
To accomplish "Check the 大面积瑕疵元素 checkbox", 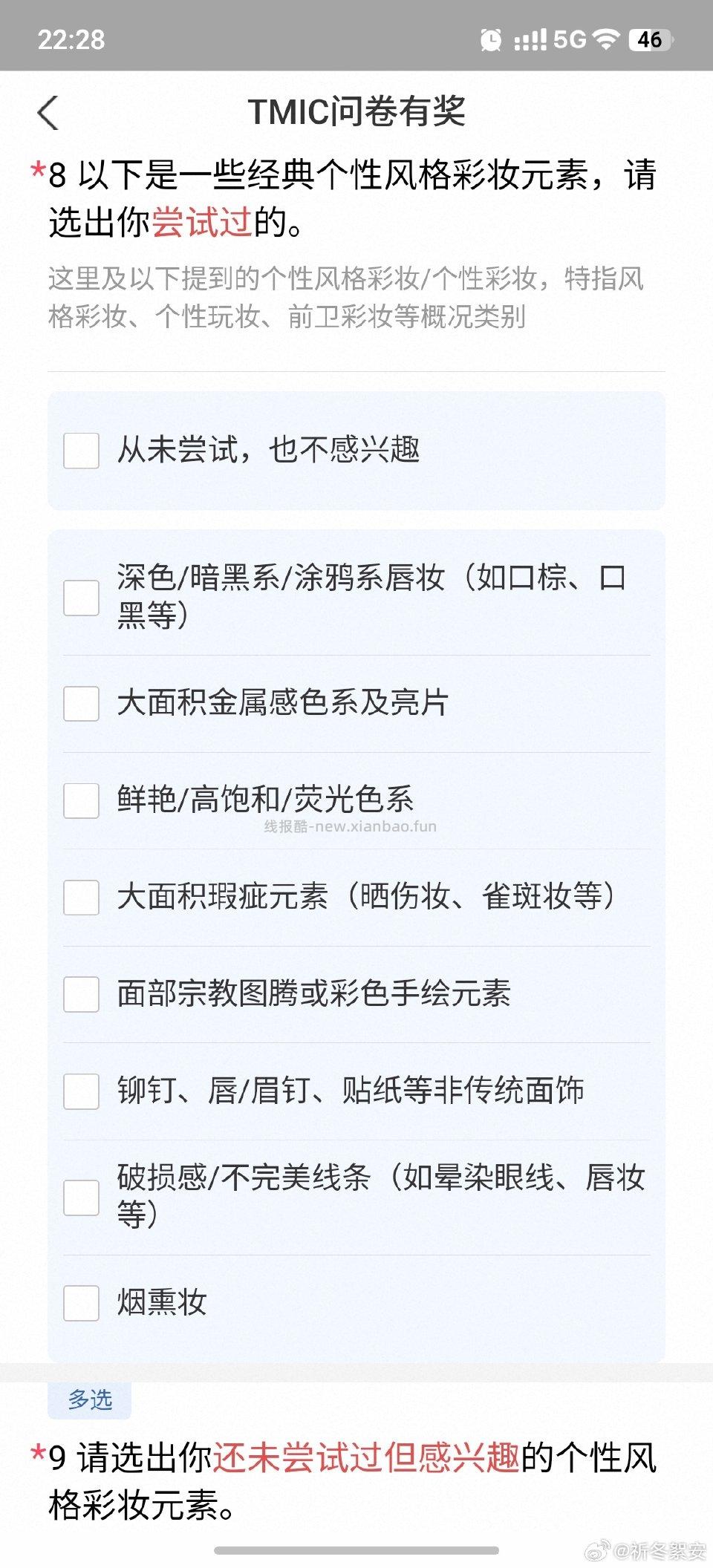I will 80,899.
